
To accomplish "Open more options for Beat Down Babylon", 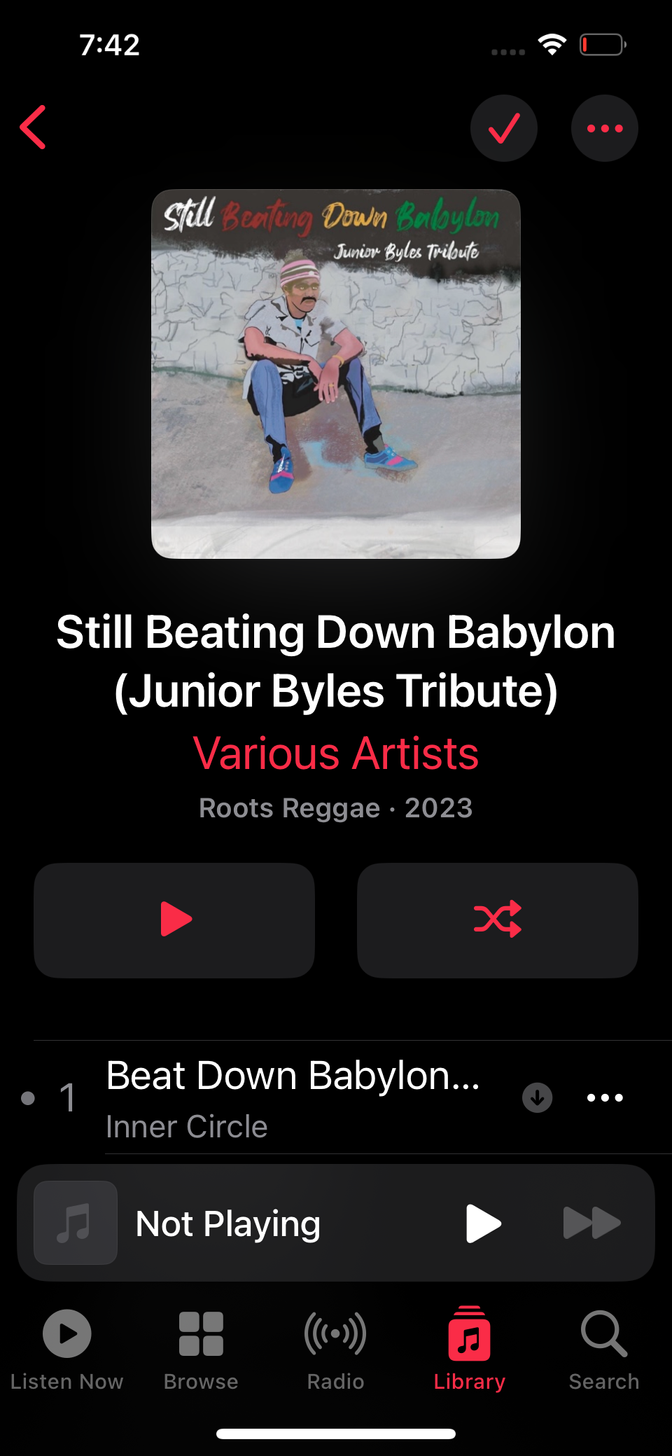I will [x=605, y=1098].
